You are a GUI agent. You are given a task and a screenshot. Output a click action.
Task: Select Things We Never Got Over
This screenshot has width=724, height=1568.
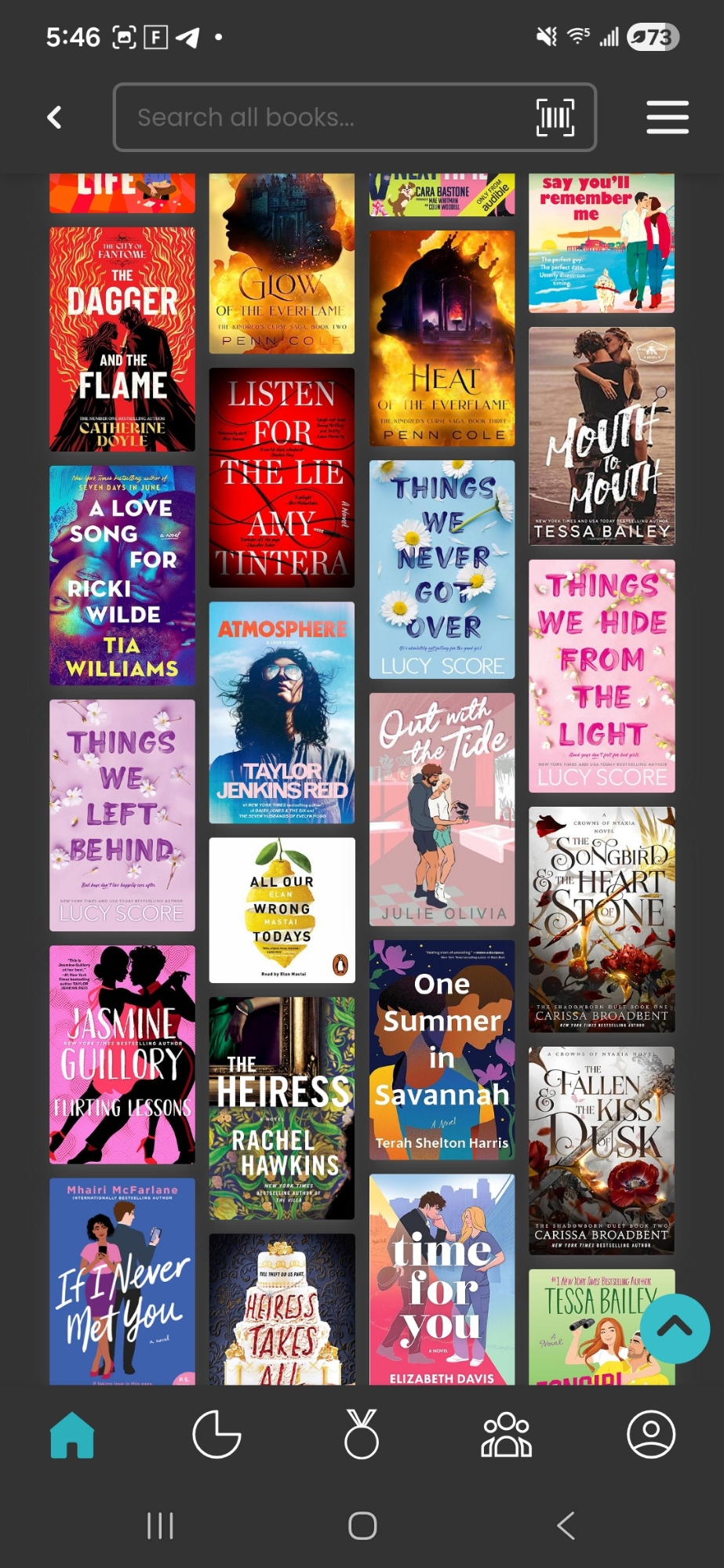442,569
